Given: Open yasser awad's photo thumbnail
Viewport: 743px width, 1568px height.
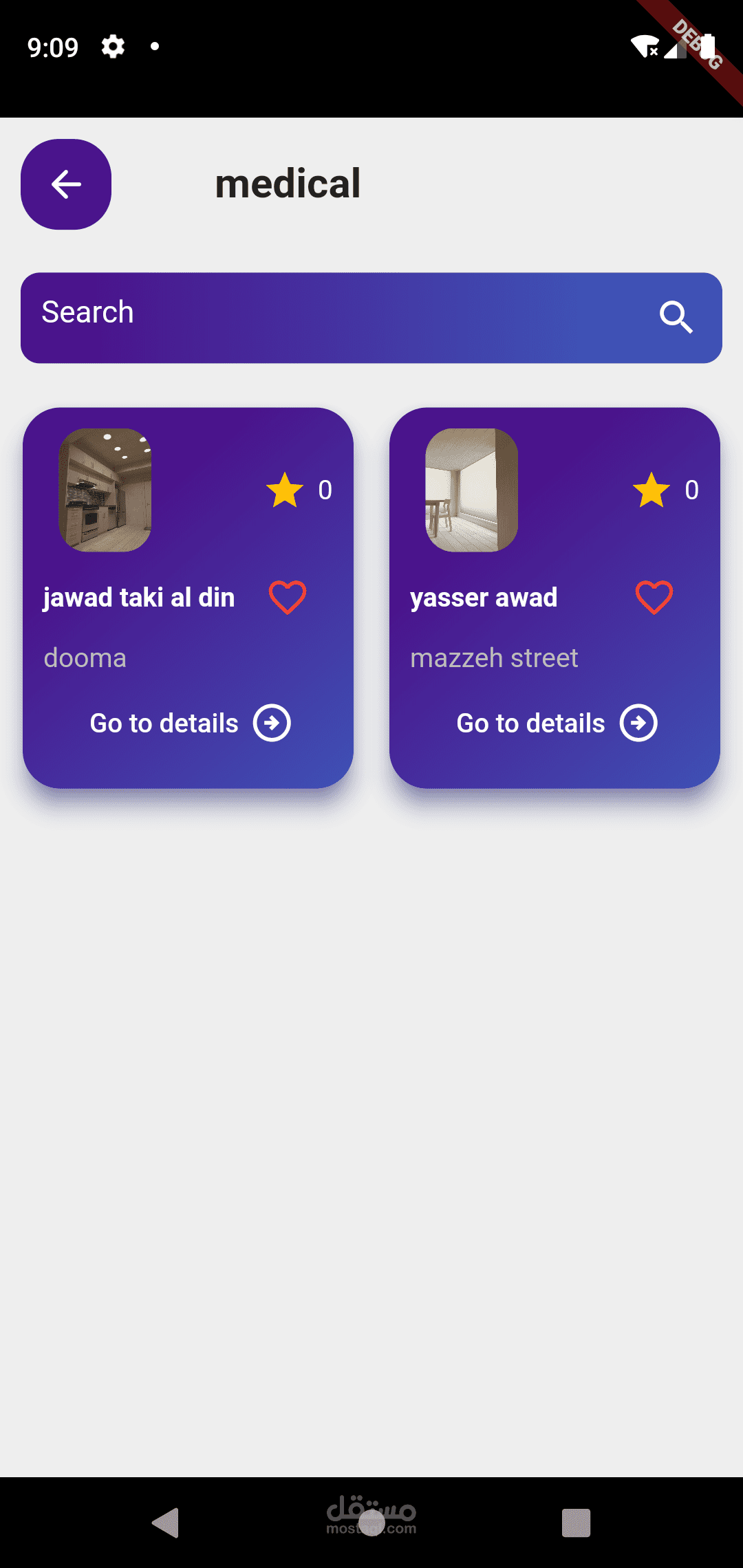Looking at the screenshot, I should [472, 490].
